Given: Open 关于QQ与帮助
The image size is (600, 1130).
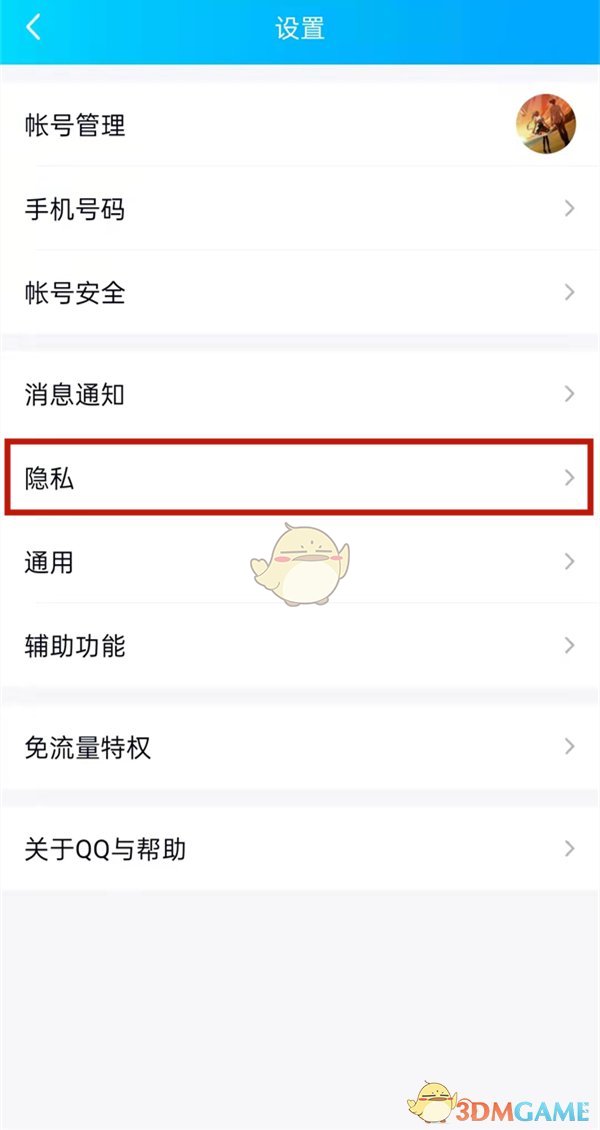Looking at the screenshot, I should pos(300,849).
